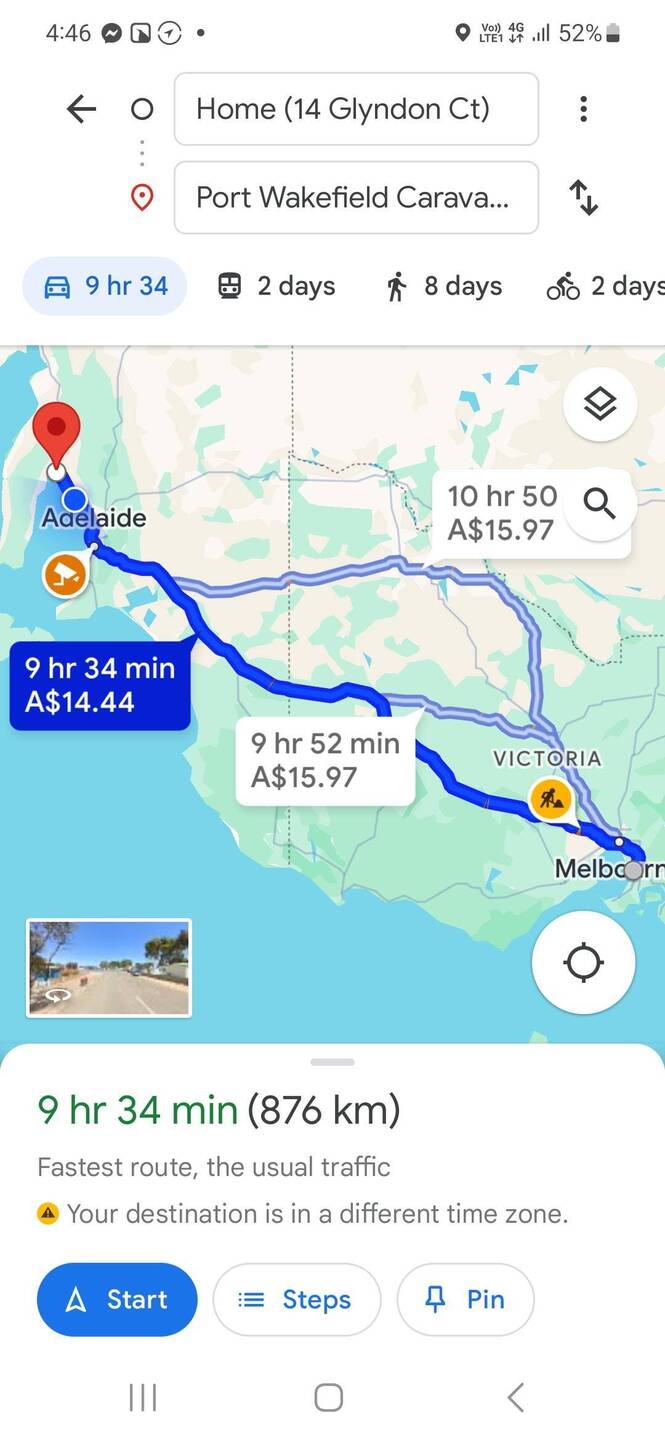The height and width of the screenshot is (1440, 665).
Task: Switch to walking directions, 8 days
Action: (x=443, y=286)
